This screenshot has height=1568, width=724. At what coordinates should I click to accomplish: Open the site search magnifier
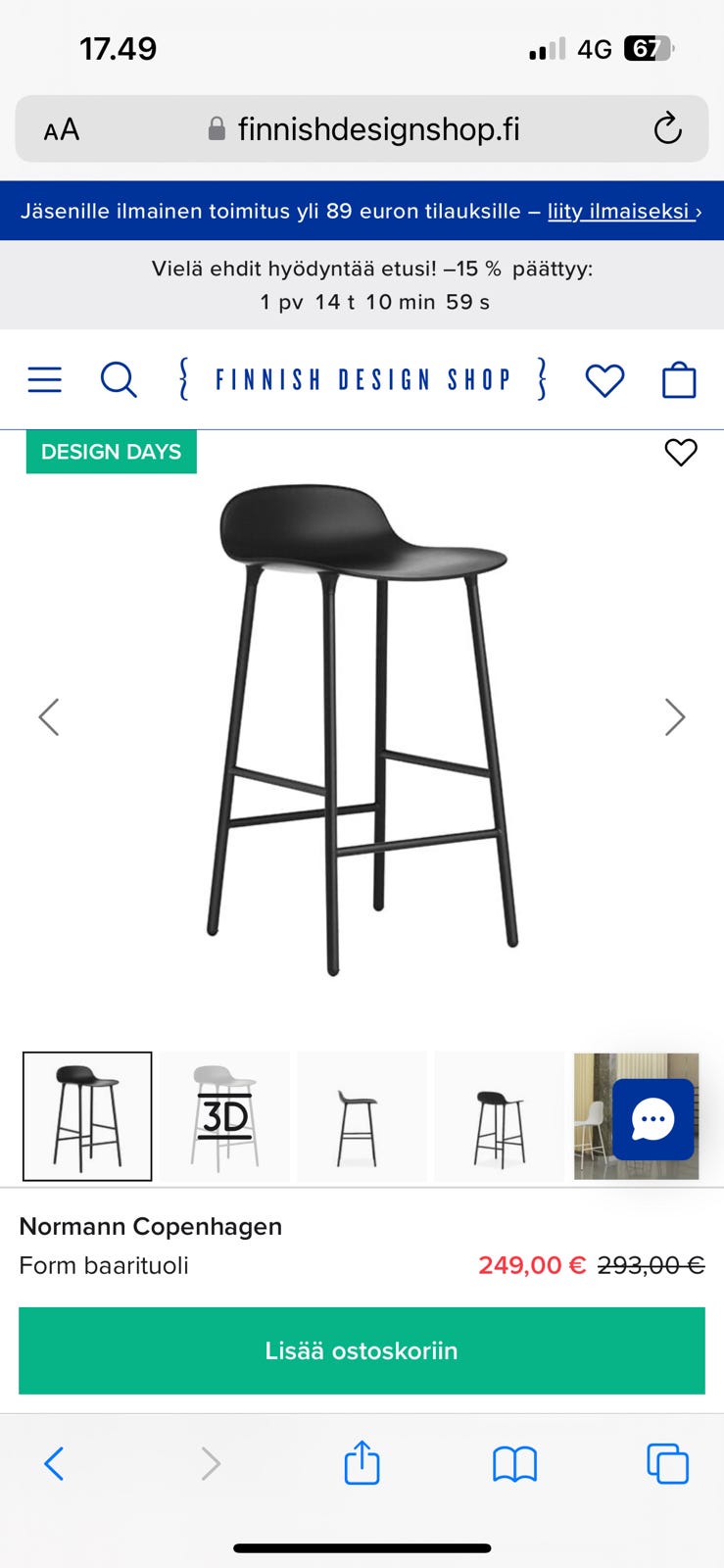(119, 379)
